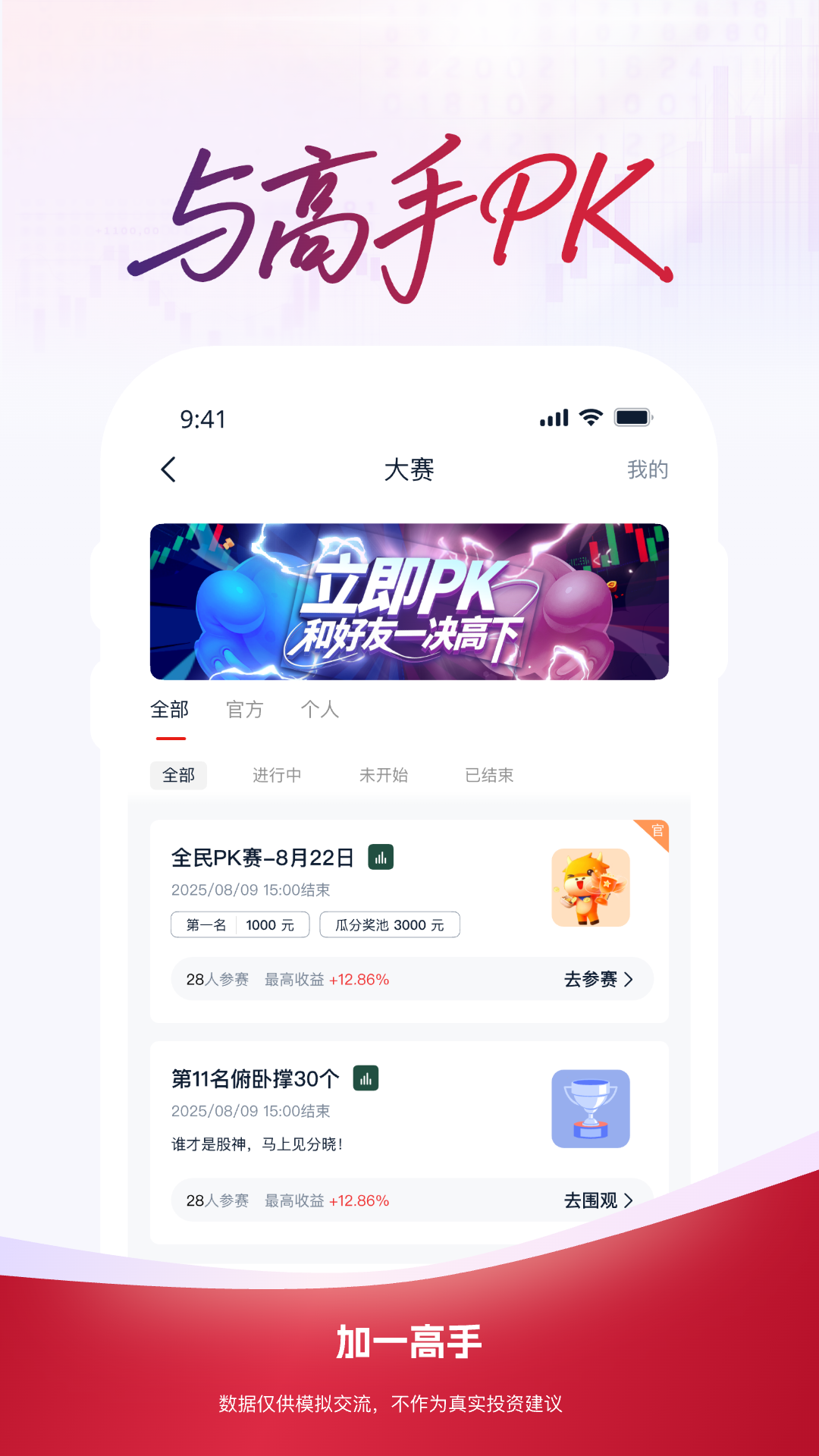819x1456 pixels.
Task: Expand the chevron beside 去围观
Action: point(630,1200)
